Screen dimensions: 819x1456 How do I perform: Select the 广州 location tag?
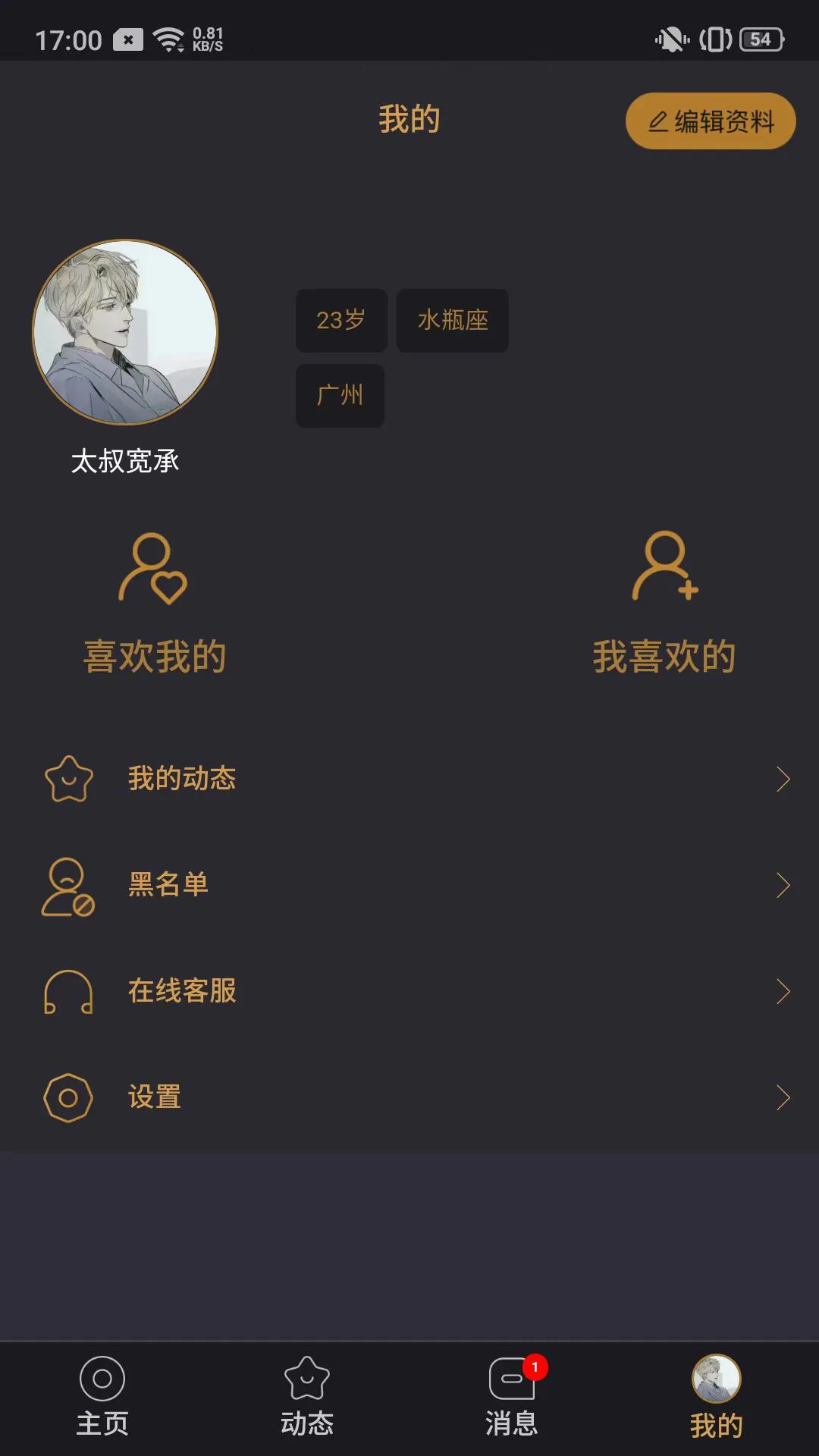tap(340, 396)
